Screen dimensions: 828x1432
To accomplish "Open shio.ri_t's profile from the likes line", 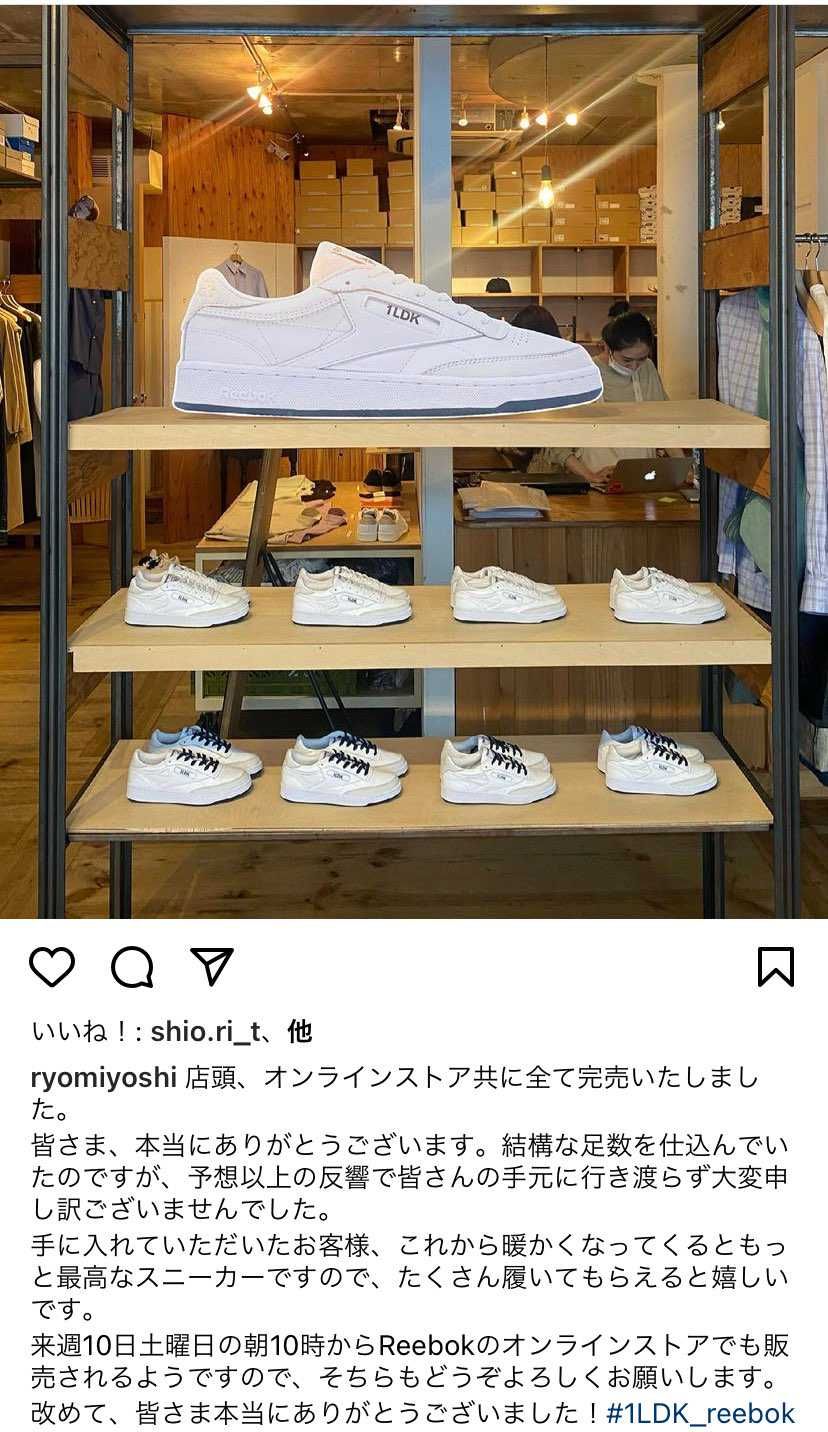I will pos(211,1030).
